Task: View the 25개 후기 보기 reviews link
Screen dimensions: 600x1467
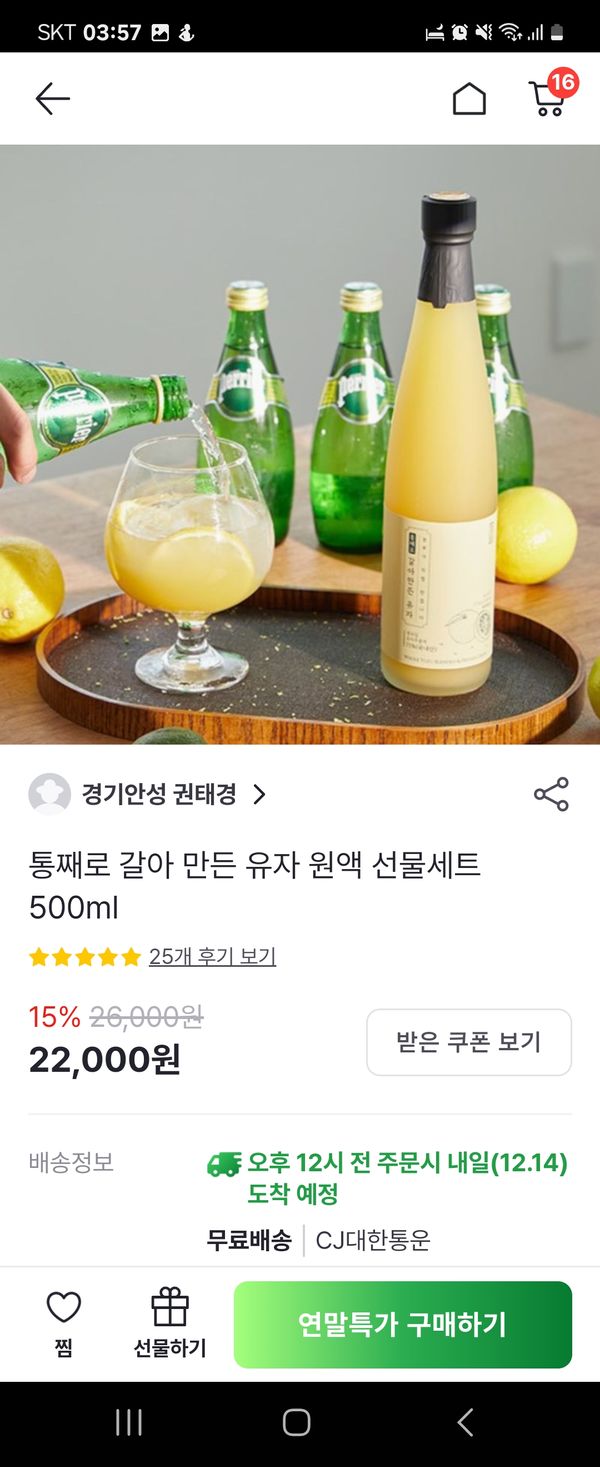Action: pyautogui.click(x=212, y=957)
